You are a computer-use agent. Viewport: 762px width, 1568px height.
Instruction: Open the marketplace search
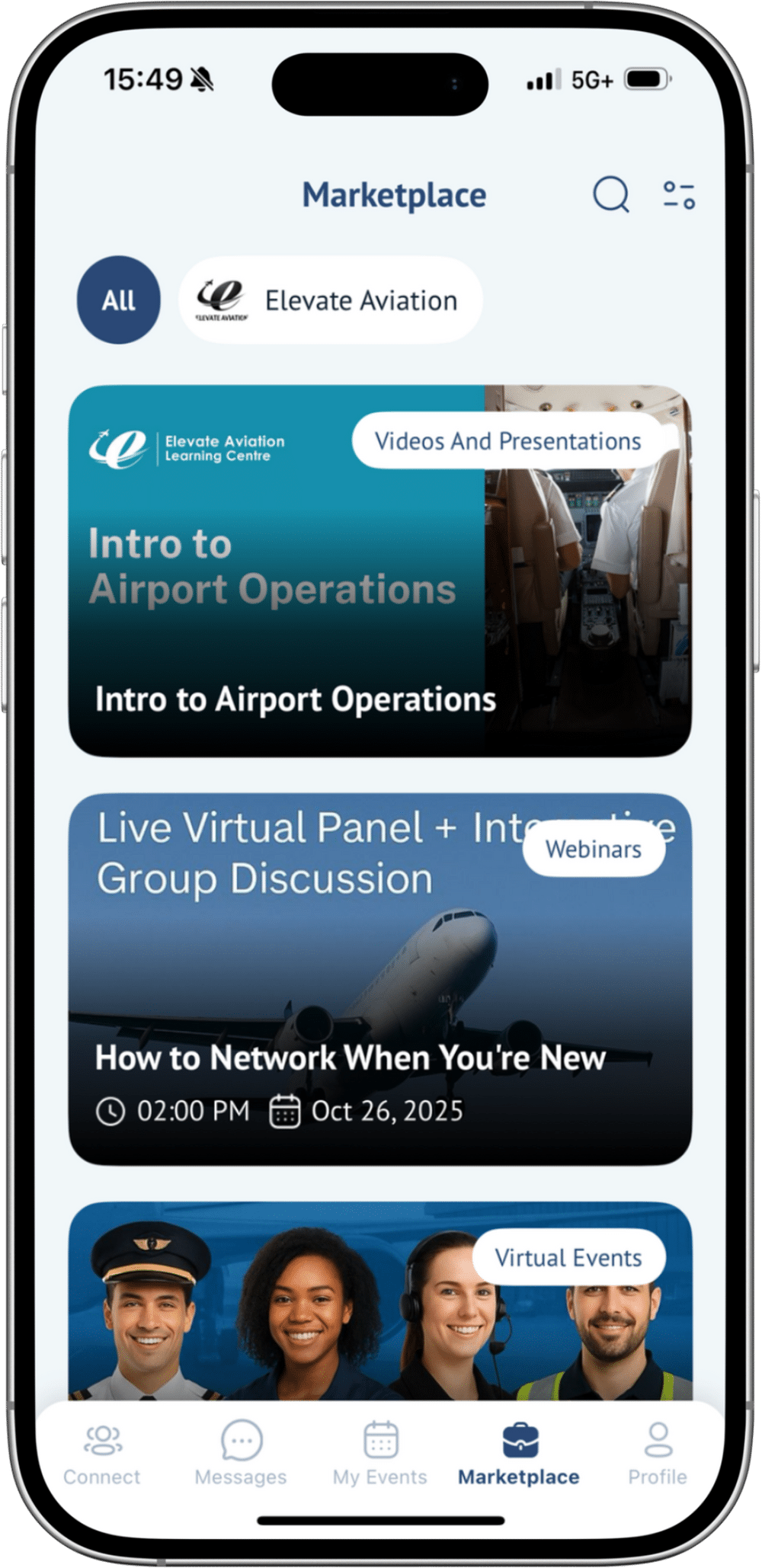[610, 195]
